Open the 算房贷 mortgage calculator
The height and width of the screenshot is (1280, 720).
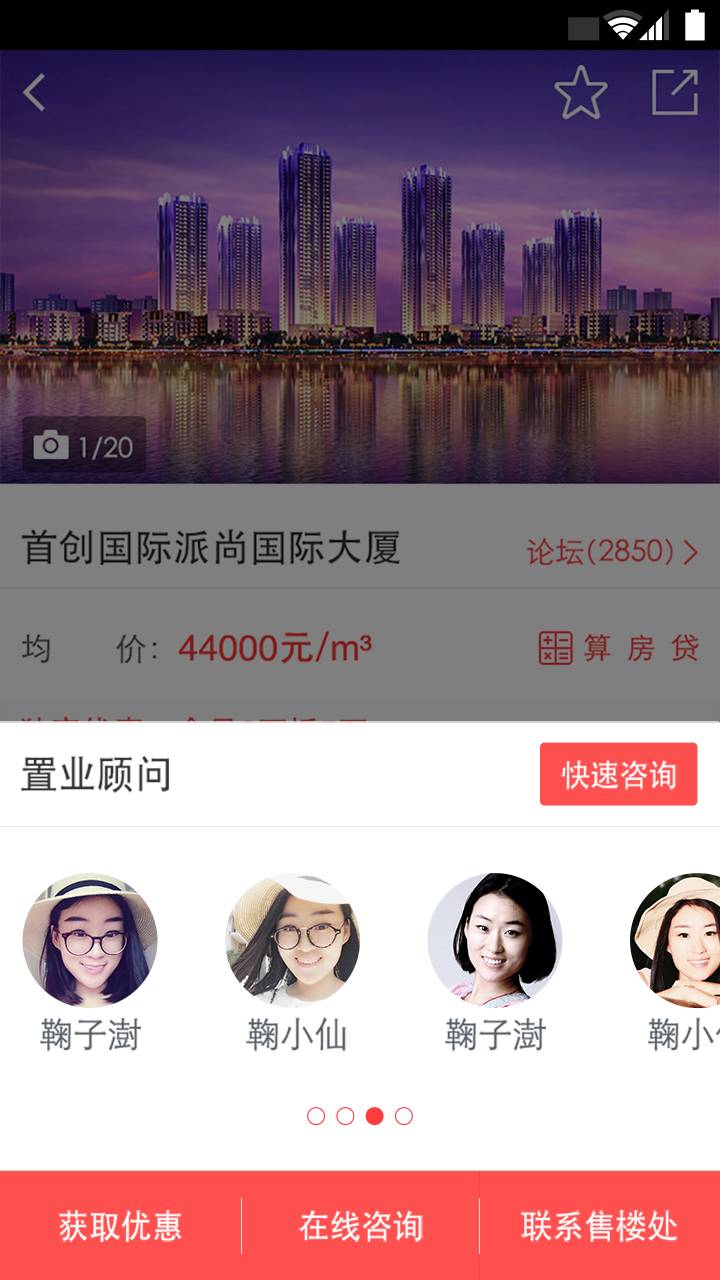tap(619, 648)
